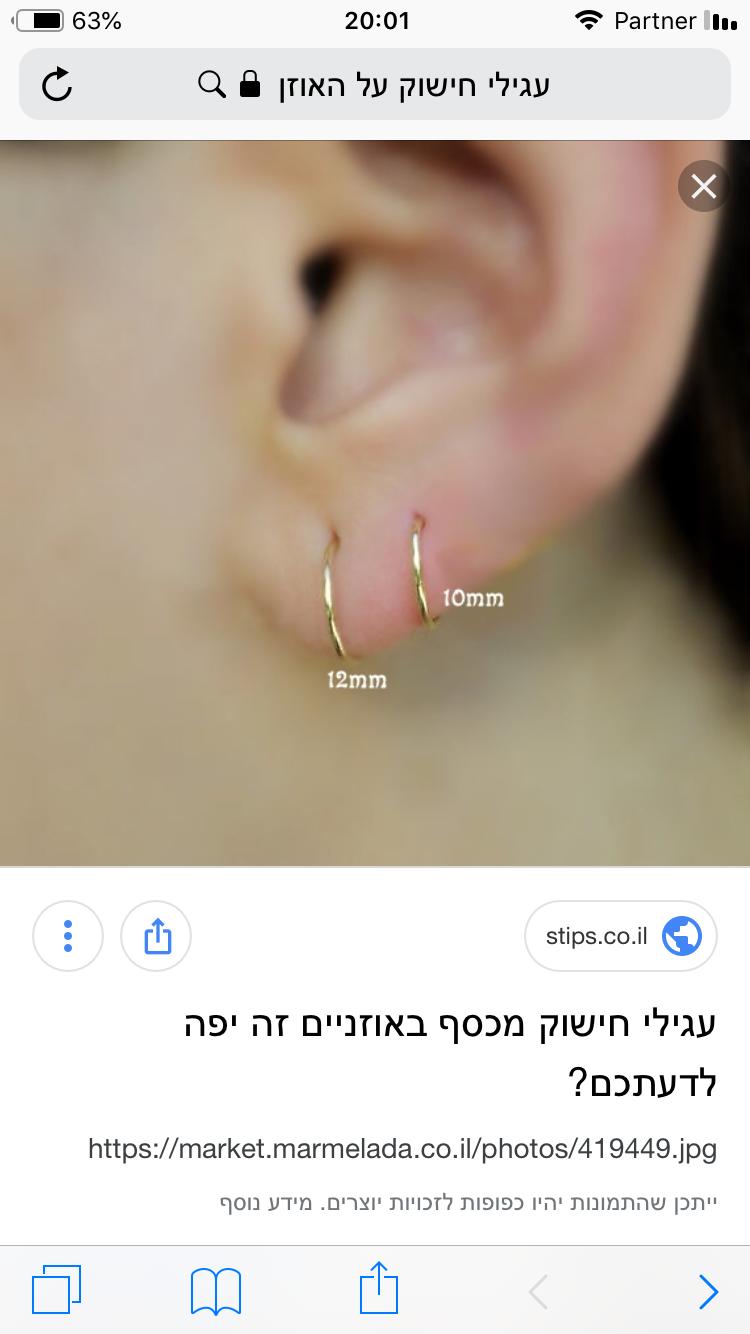Go back in browser history
This screenshot has height=1334, width=750.
coord(539,1292)
